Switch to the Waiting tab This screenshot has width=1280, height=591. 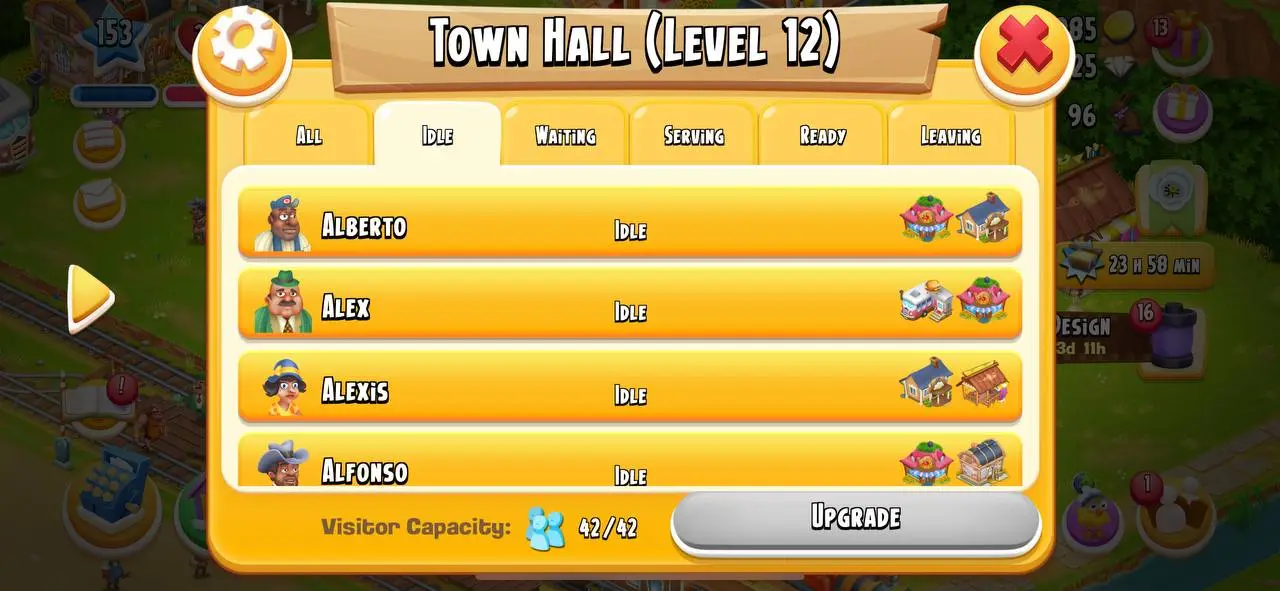pyautogui.click(x=565, y=135)
